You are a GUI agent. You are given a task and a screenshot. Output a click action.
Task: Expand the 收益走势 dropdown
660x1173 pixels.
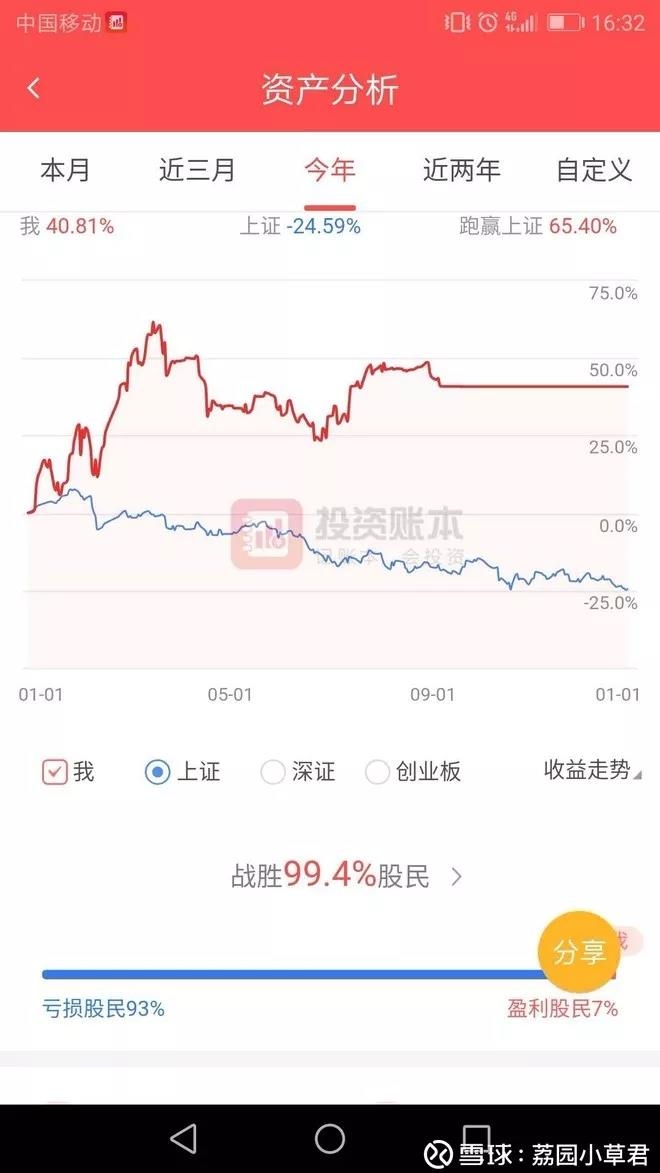pos(591,769)
